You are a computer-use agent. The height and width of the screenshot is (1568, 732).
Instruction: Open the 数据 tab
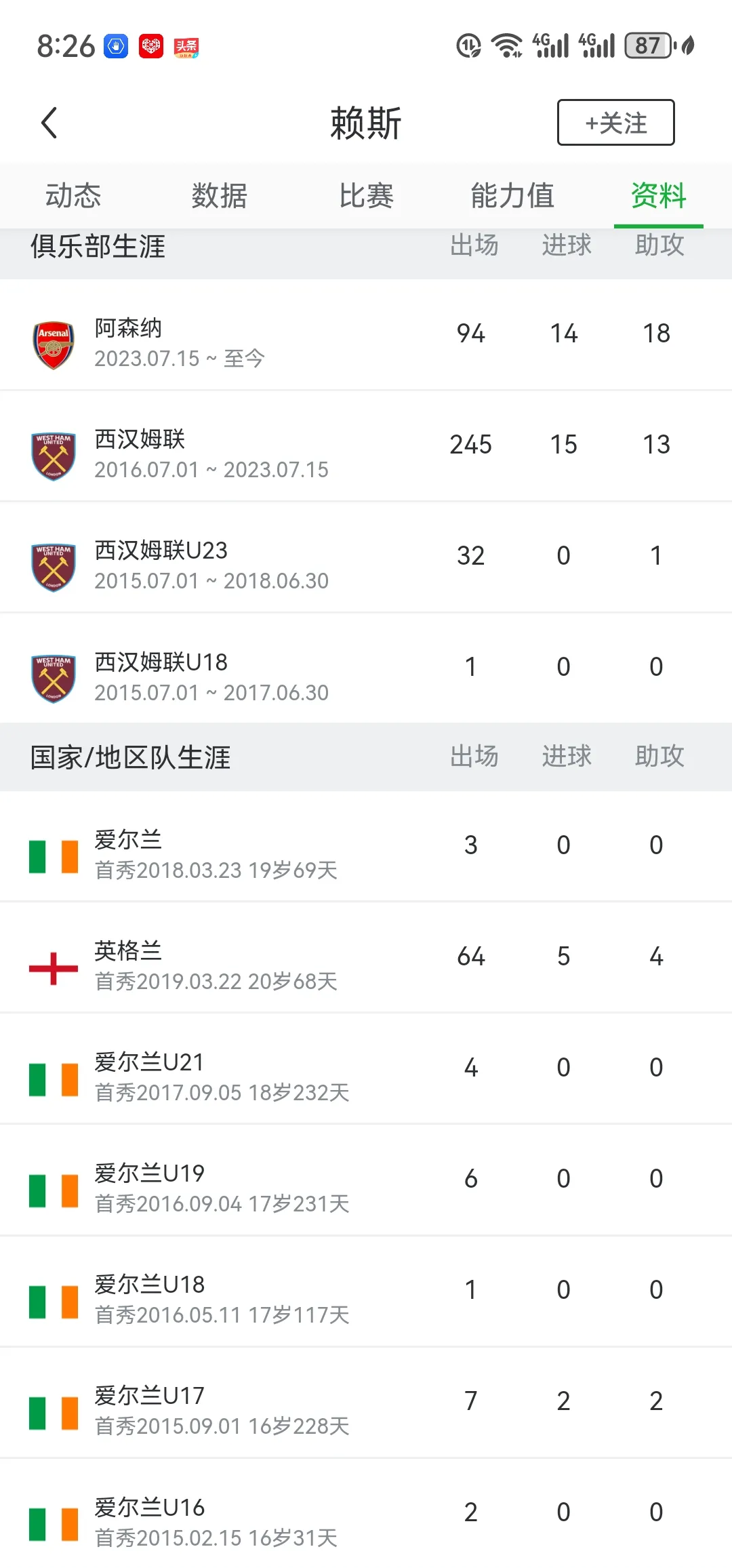tap(219, 196)
